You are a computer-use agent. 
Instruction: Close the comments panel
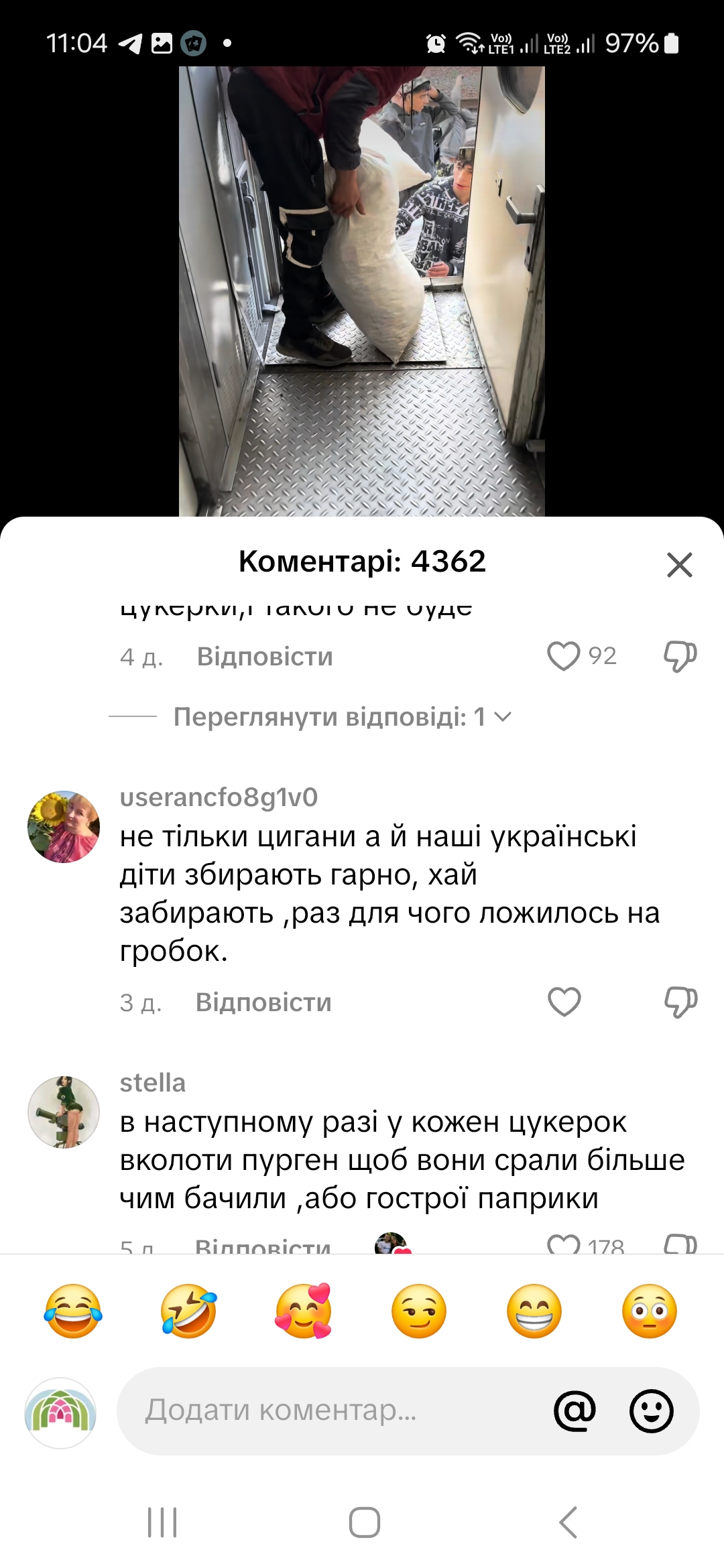coord(679,565)
